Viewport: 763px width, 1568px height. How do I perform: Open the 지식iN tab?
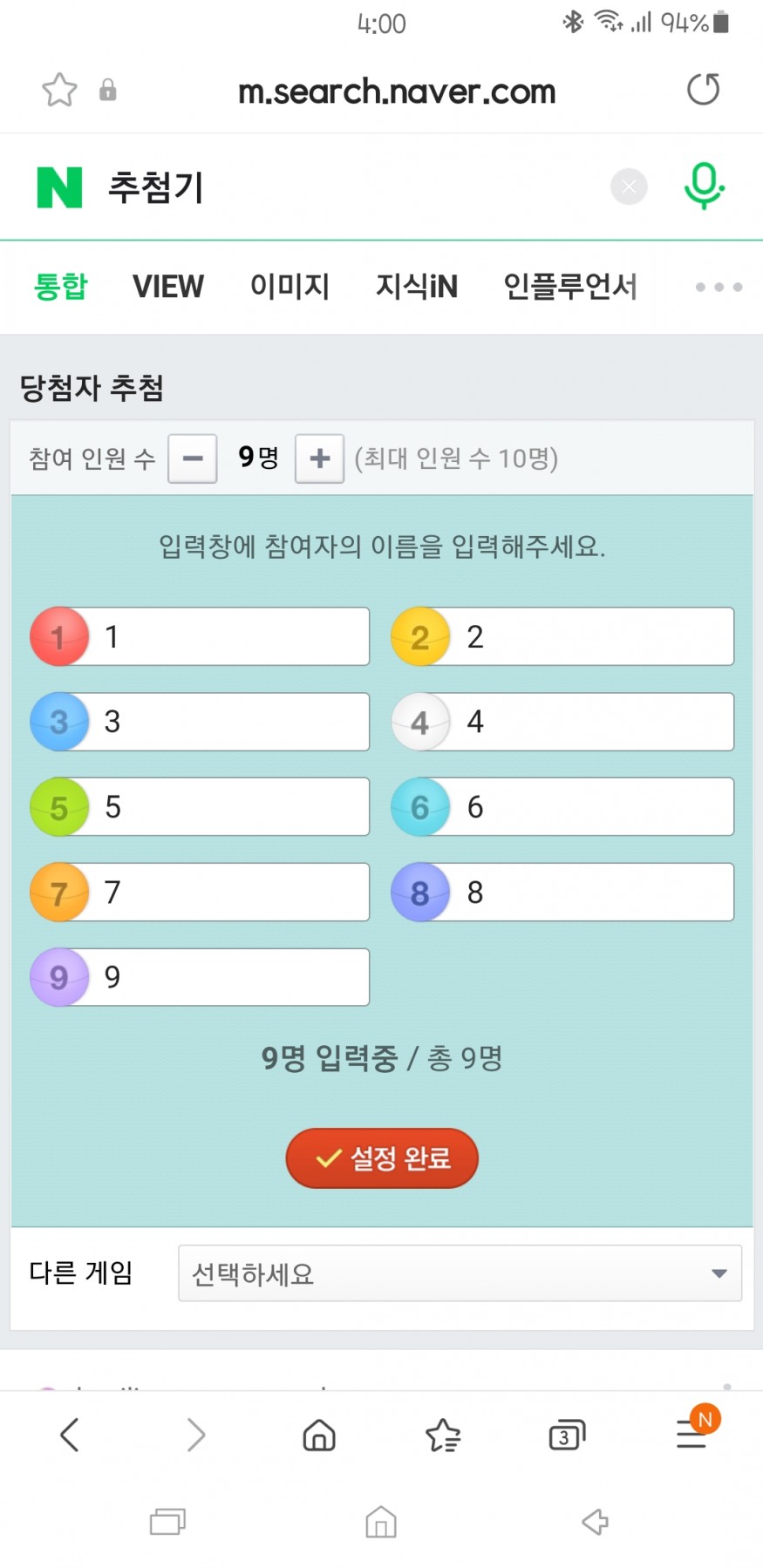(x=416, y=286)
